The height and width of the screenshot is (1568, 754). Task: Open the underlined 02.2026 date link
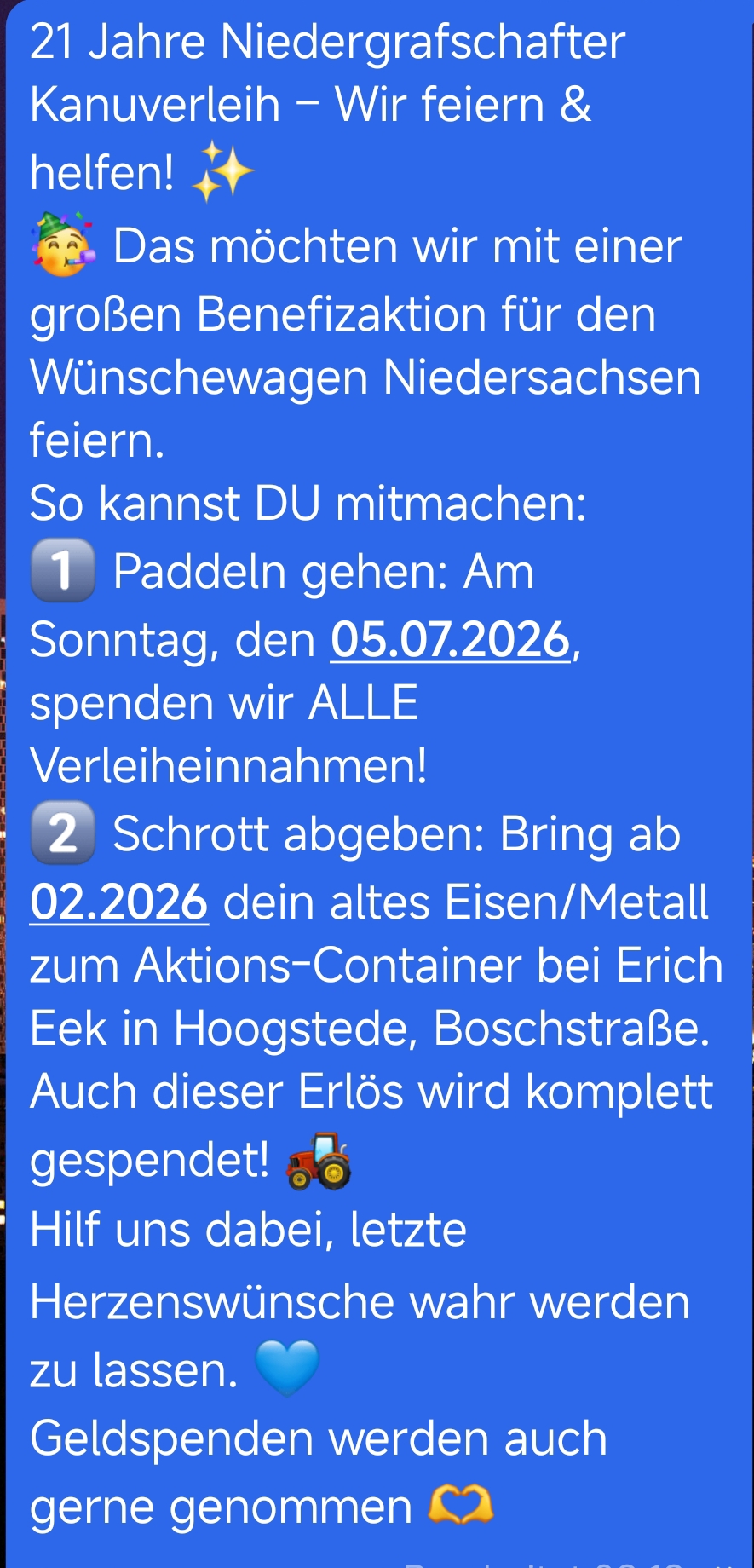[x=118, y=902]
